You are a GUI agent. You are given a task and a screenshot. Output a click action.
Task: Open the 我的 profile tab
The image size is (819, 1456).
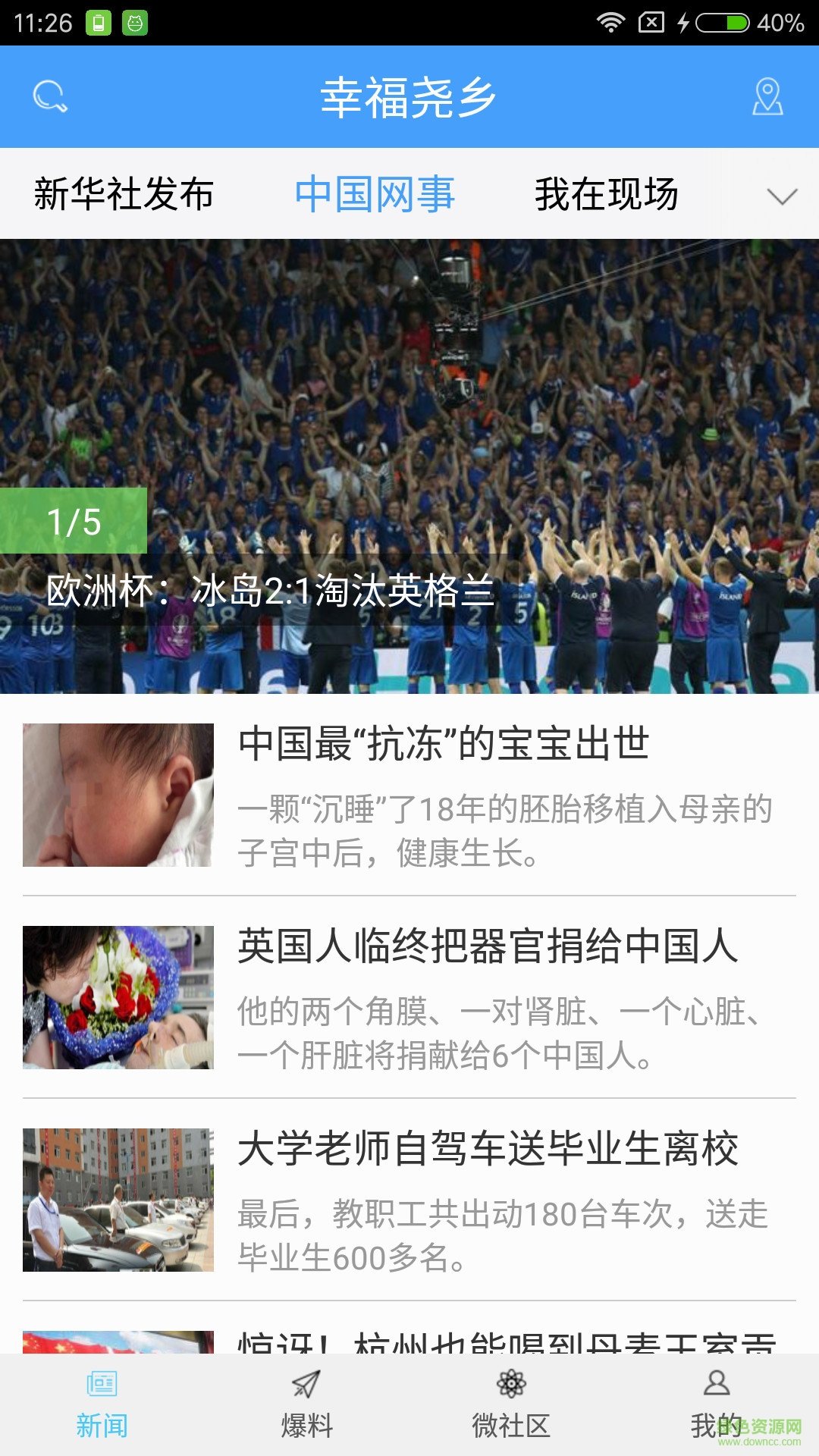[716, 1404]
